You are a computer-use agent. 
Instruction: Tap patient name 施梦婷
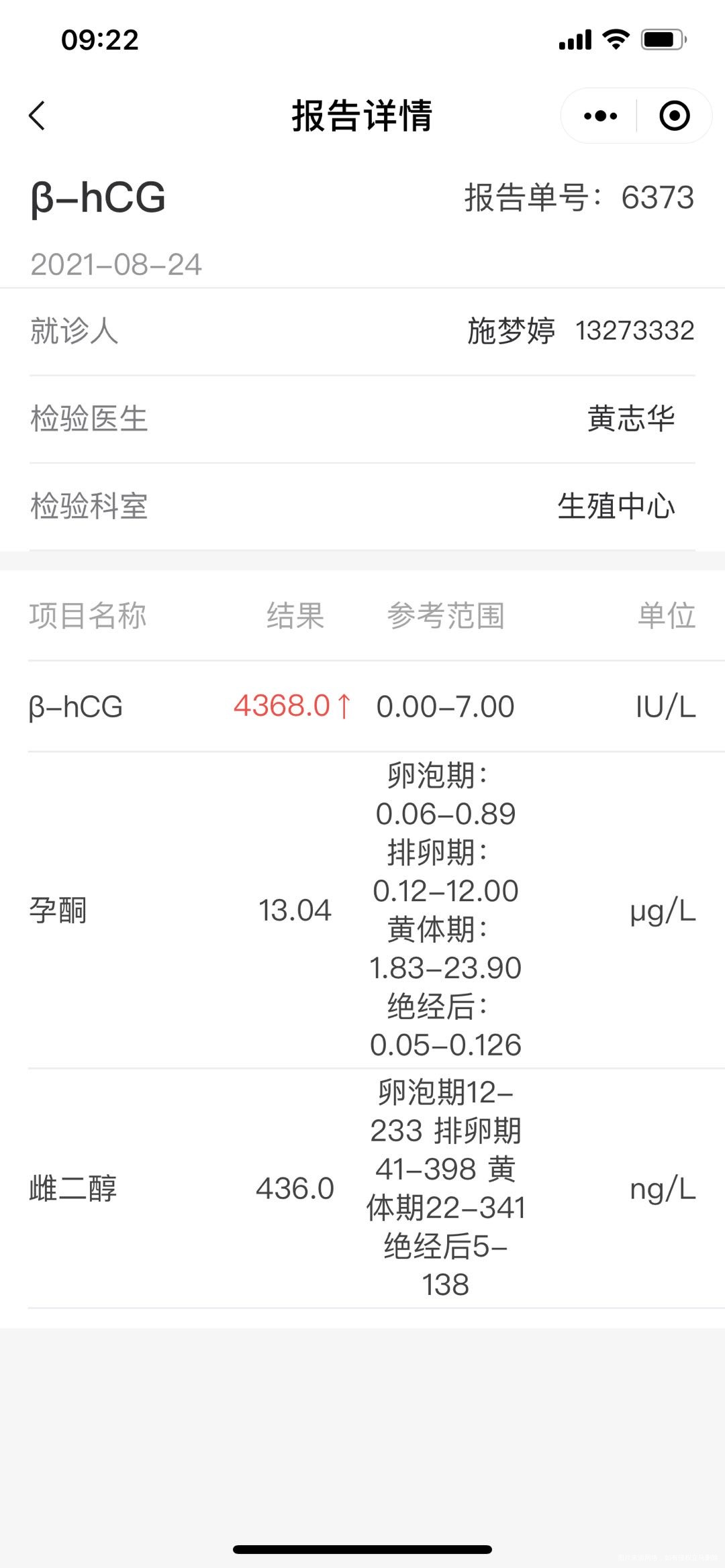[x=510, y=330]
